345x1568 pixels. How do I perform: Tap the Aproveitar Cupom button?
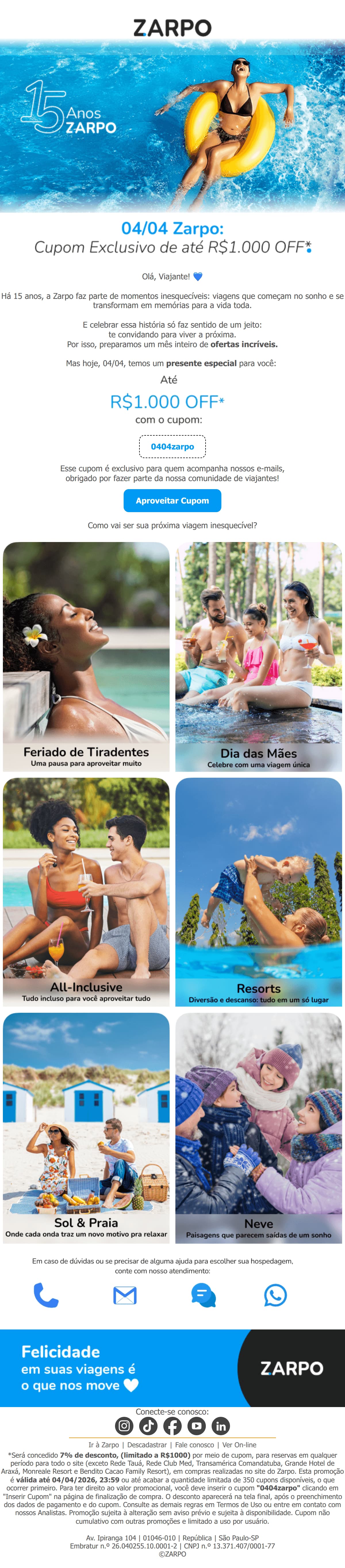tap(172, 500)
